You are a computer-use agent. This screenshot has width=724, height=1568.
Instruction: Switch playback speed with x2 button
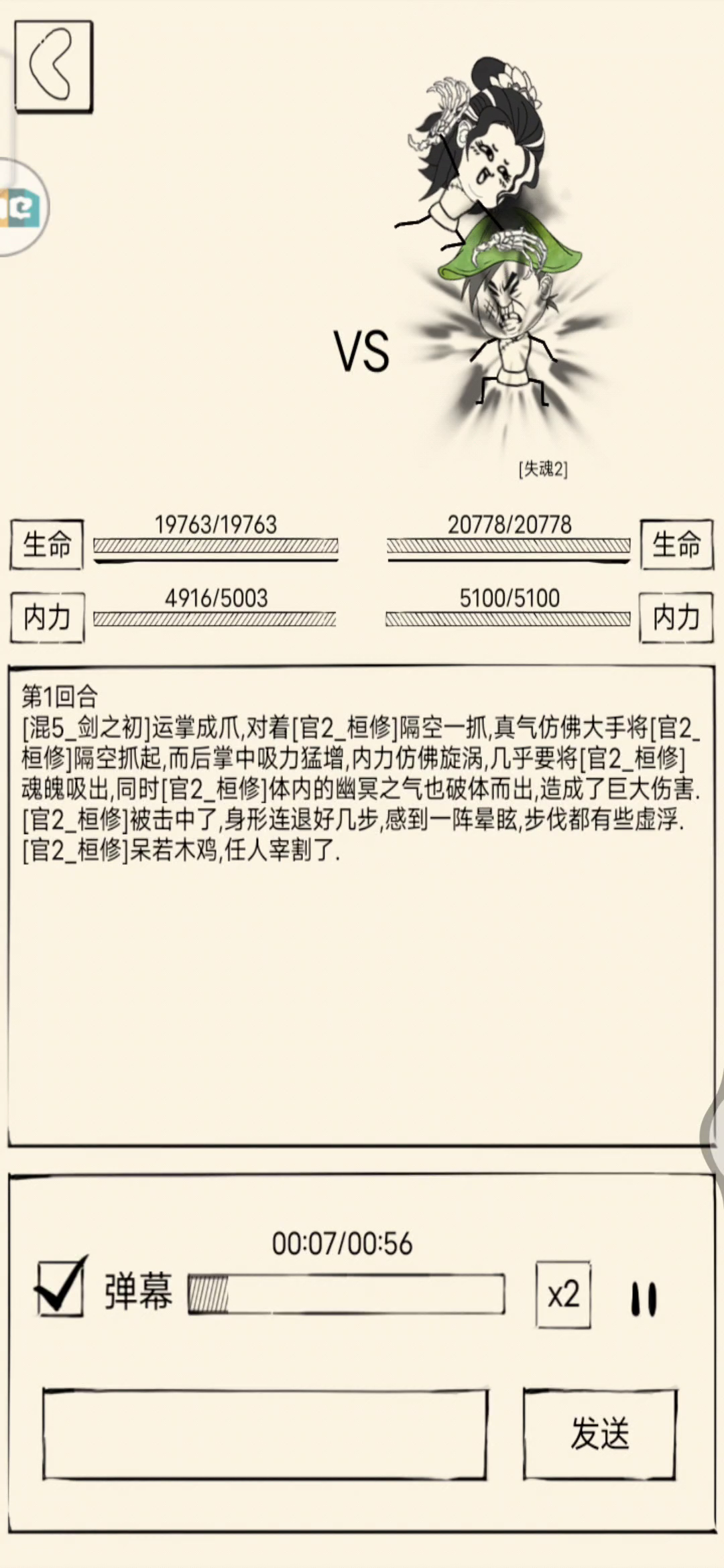563,1295
